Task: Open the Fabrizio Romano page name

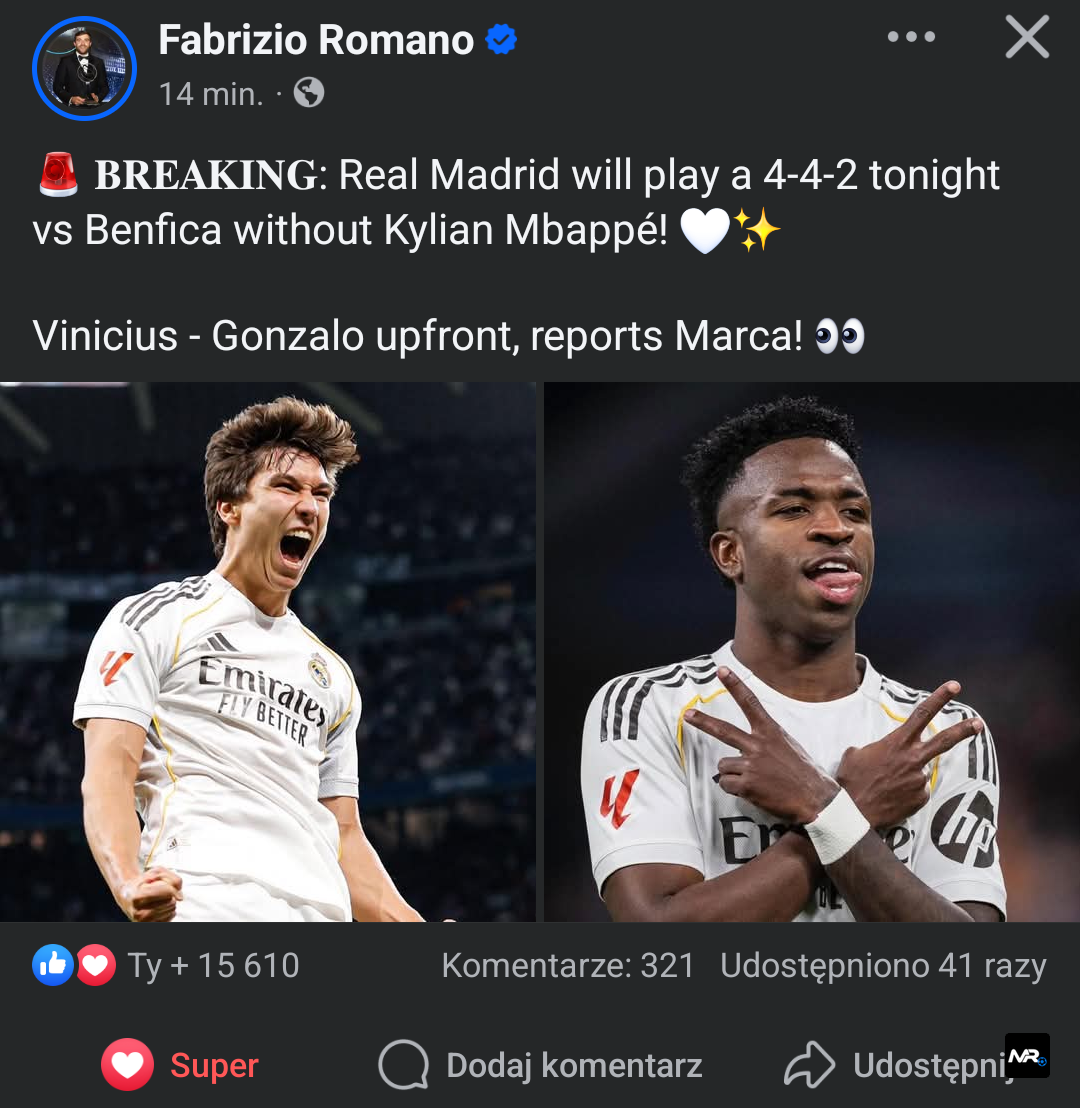Action: pyautogui.click(x=316, y=40)
